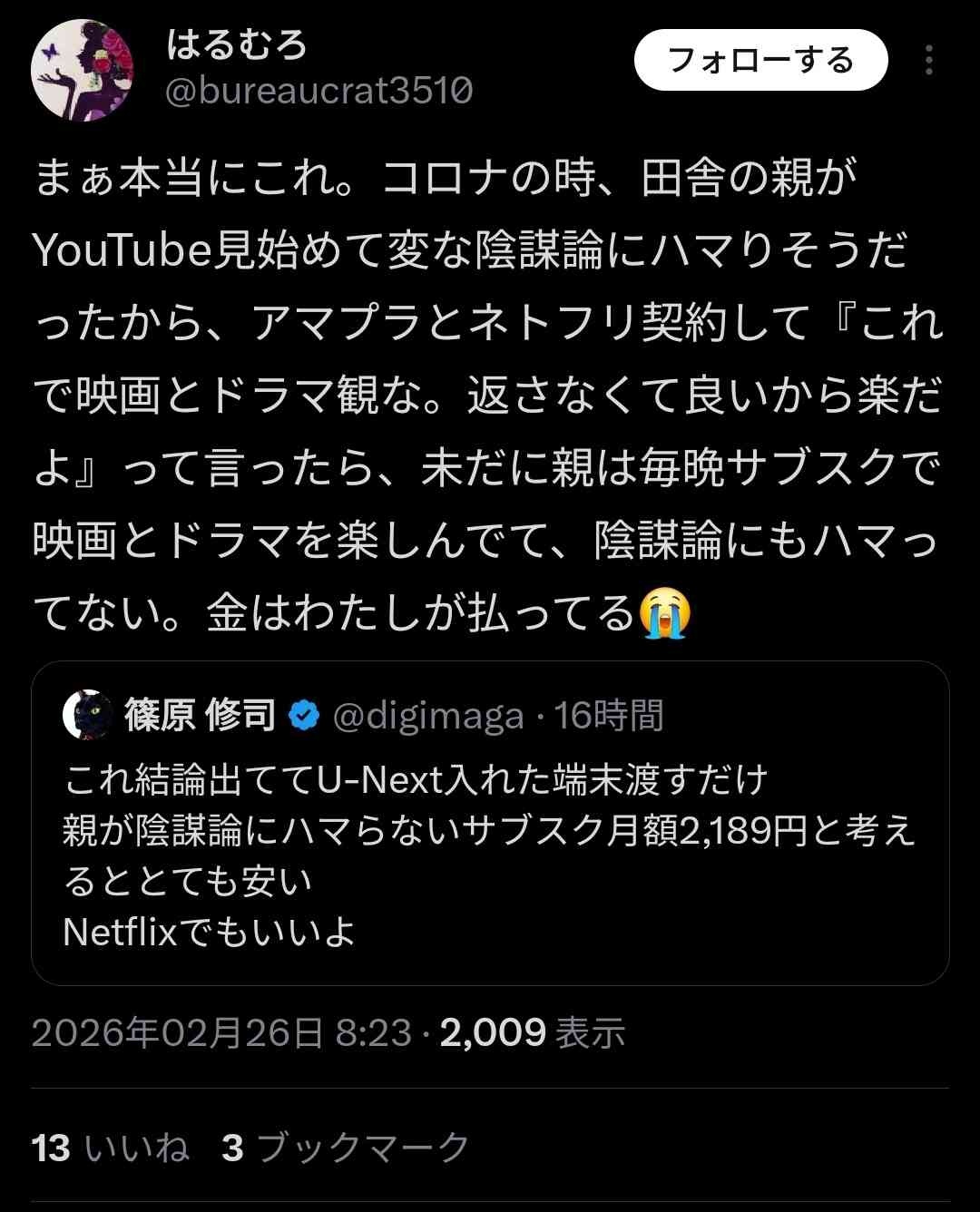Tap the フォローする button
980x1212 pixels.
[x=759, y=60]
